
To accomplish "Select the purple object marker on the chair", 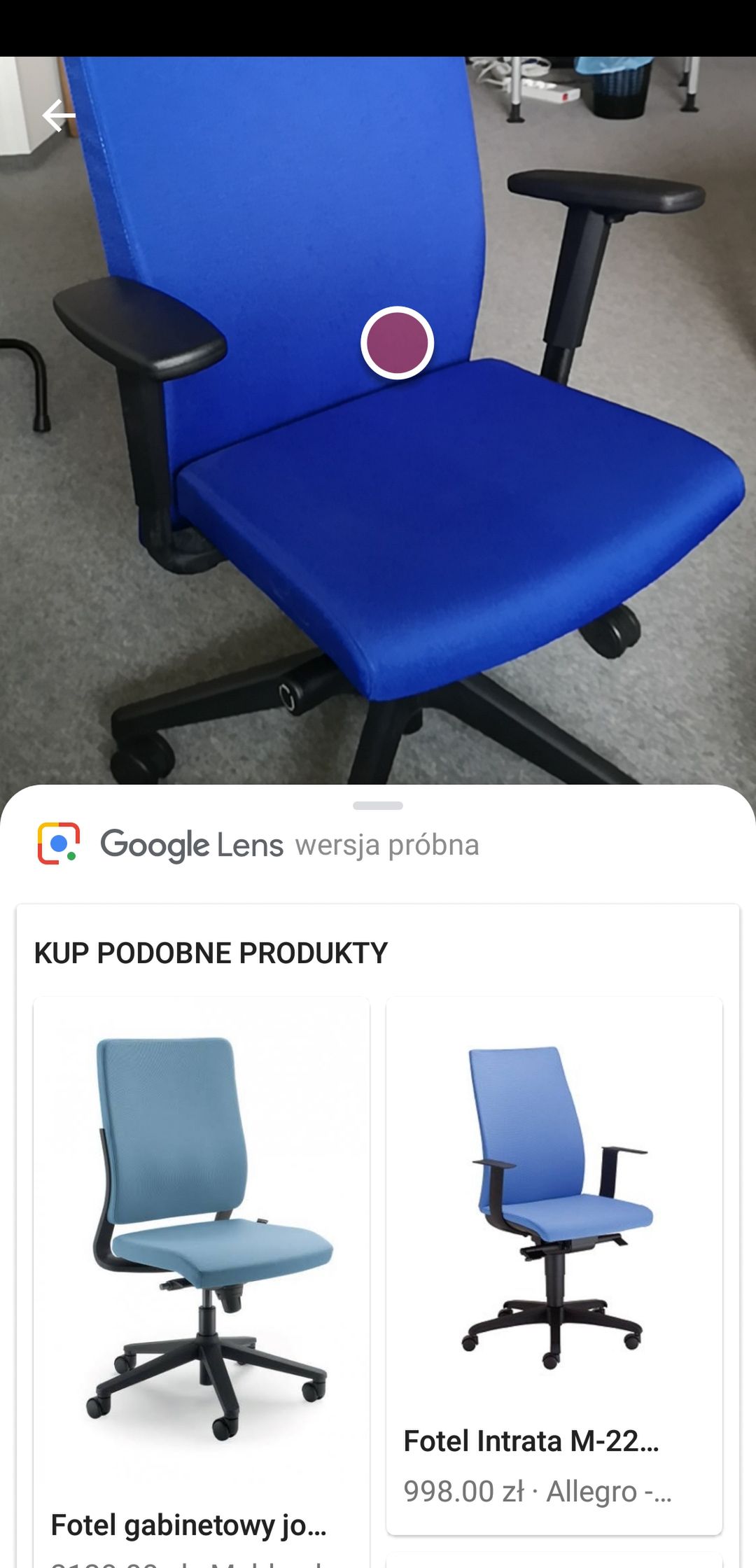I will (397, 343).
